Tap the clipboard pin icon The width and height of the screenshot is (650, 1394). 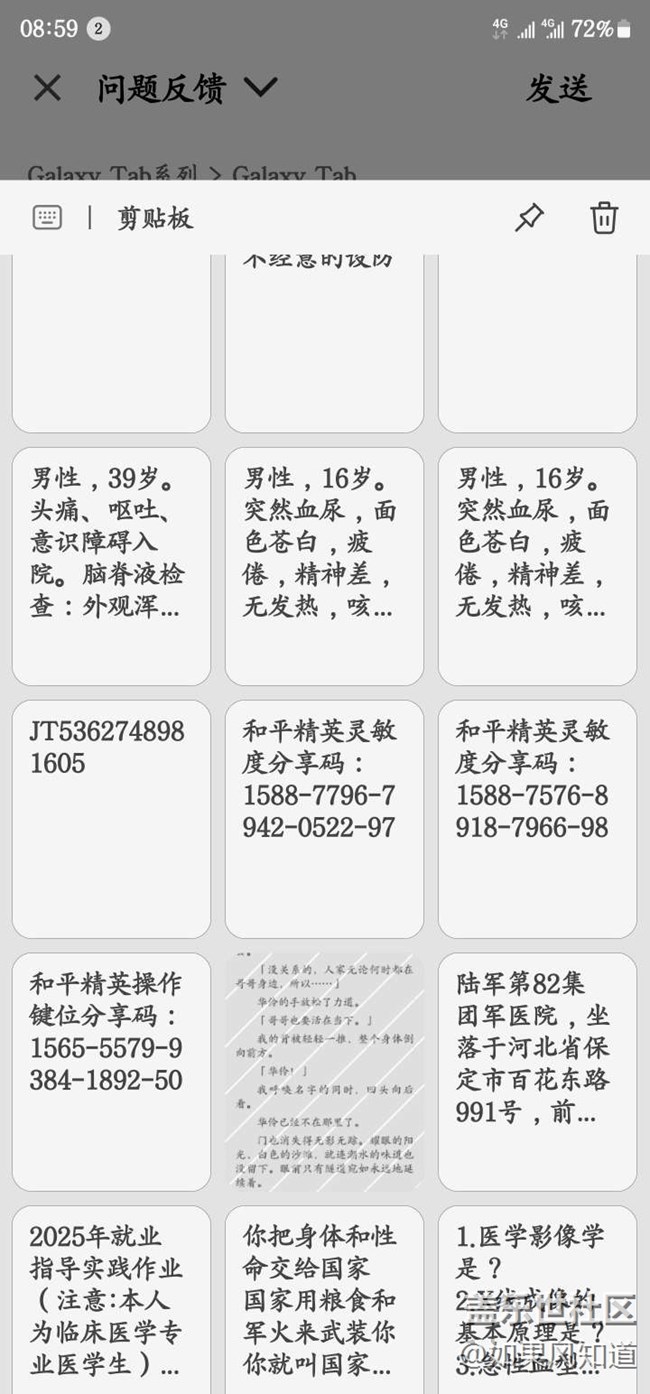coord(529,217)
